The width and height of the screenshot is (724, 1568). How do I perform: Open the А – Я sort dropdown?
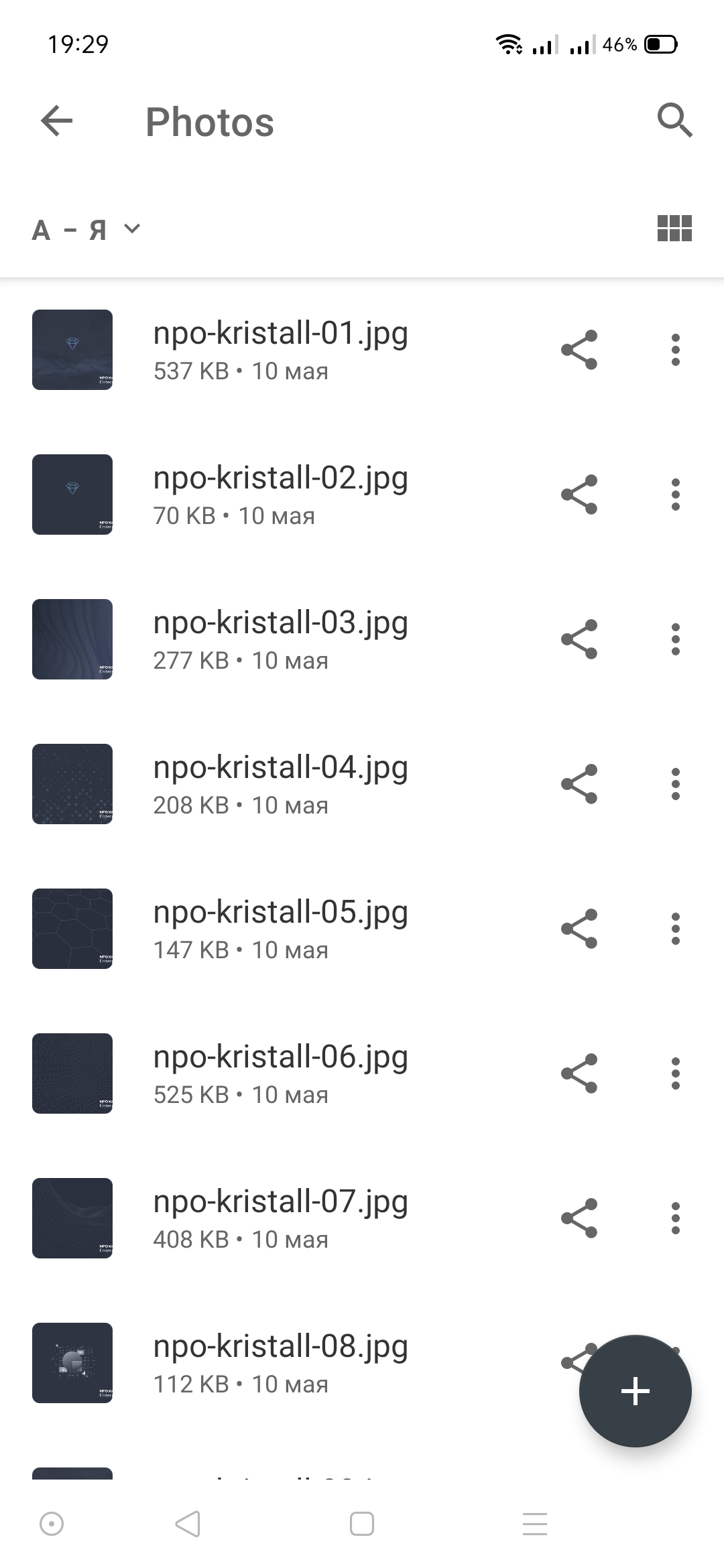pos(86,230)
